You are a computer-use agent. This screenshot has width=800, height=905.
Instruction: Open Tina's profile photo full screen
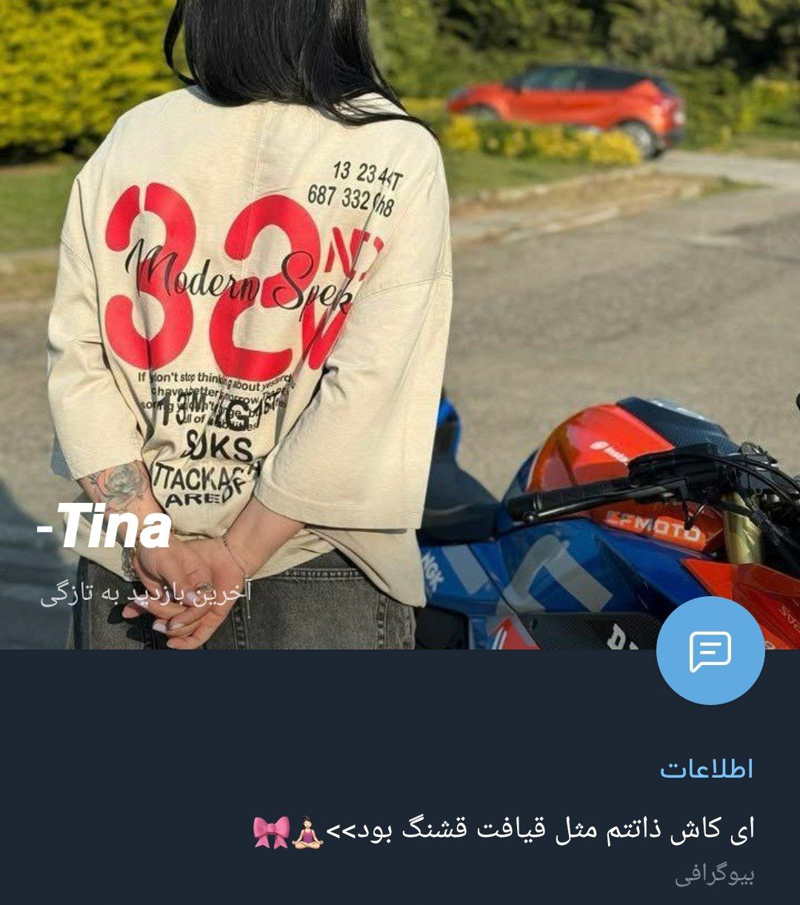tap(400, 300)
